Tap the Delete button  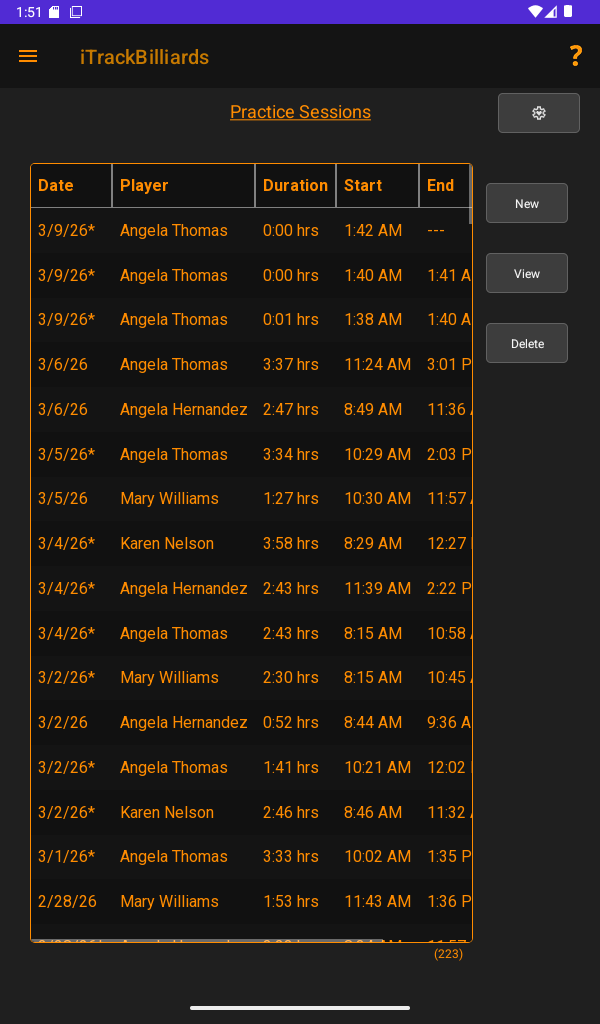526,343
